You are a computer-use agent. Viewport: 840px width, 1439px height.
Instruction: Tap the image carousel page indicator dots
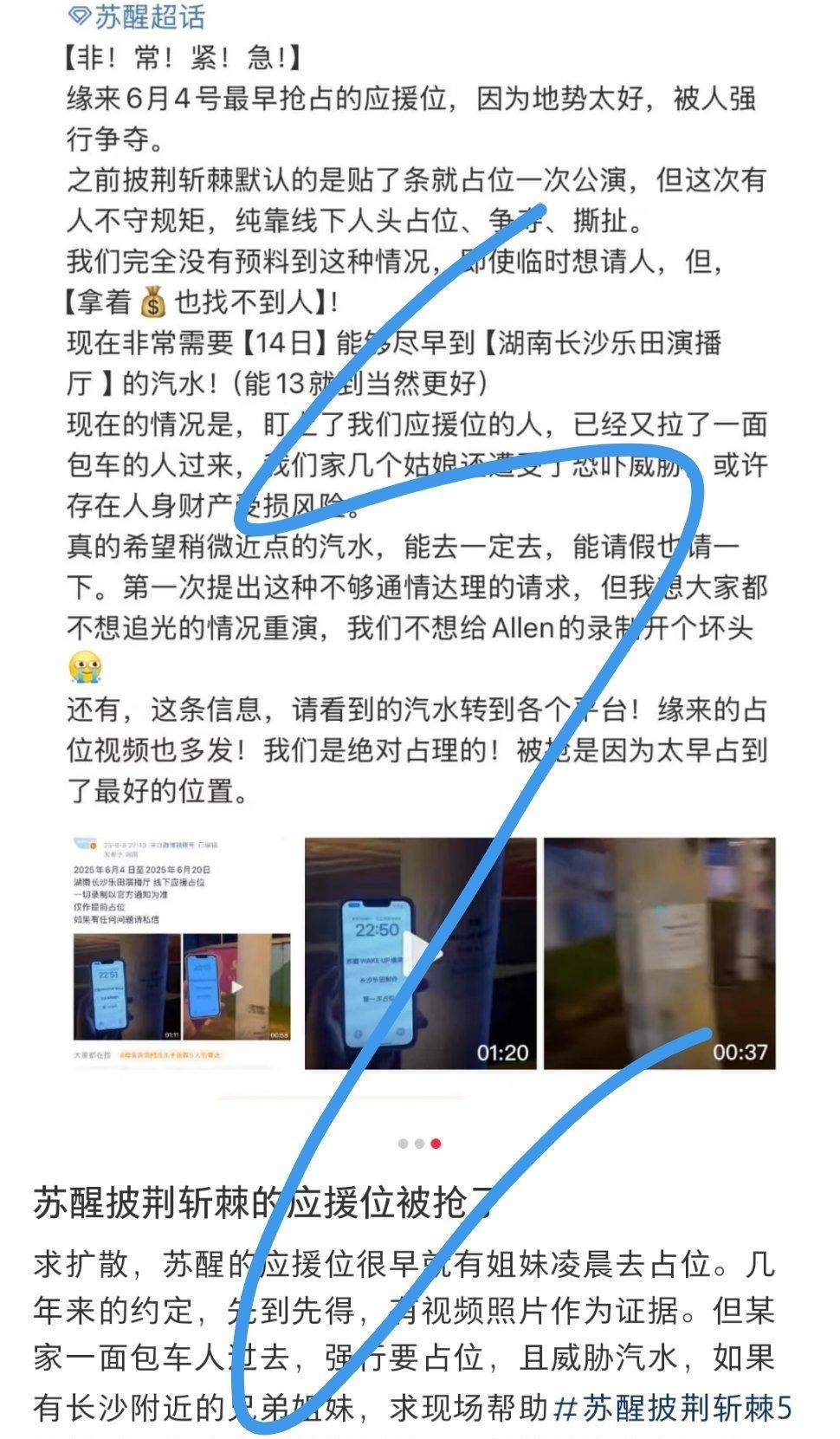pos(419,1144)
